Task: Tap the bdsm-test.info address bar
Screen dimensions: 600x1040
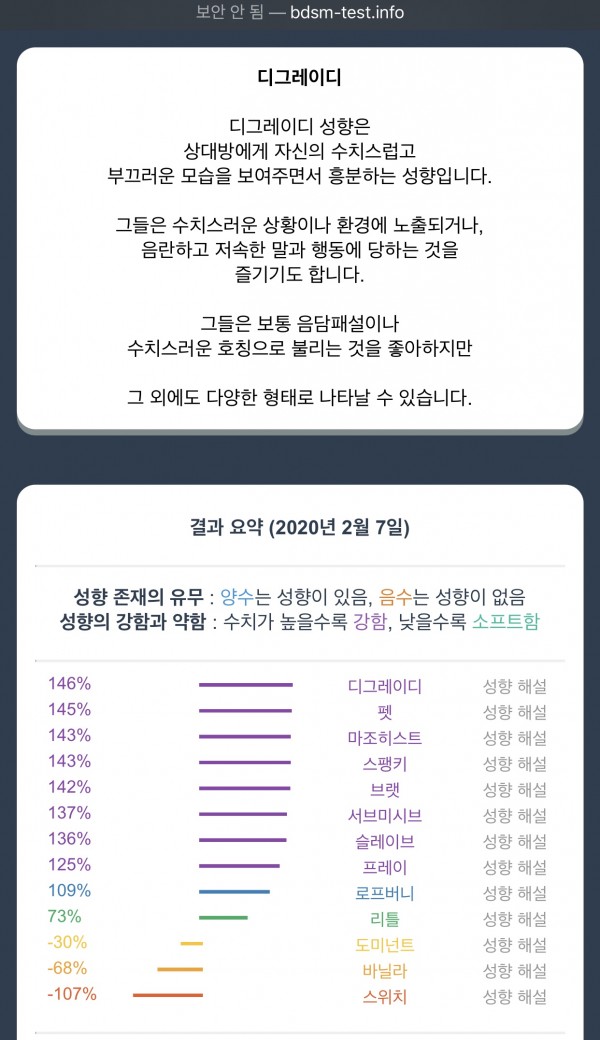Action: point(300,12)
